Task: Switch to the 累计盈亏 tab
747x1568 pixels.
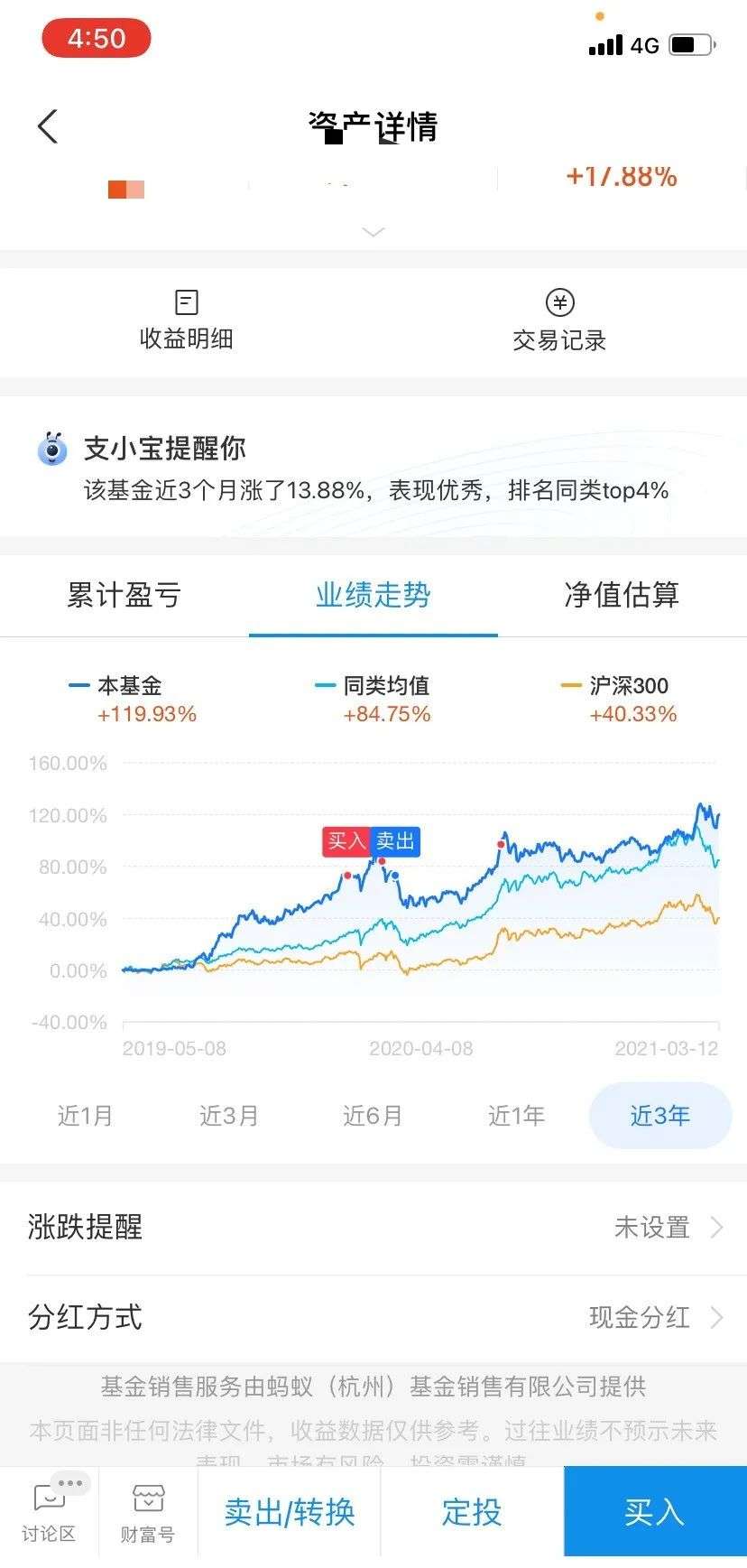Action: pos(124,595)
